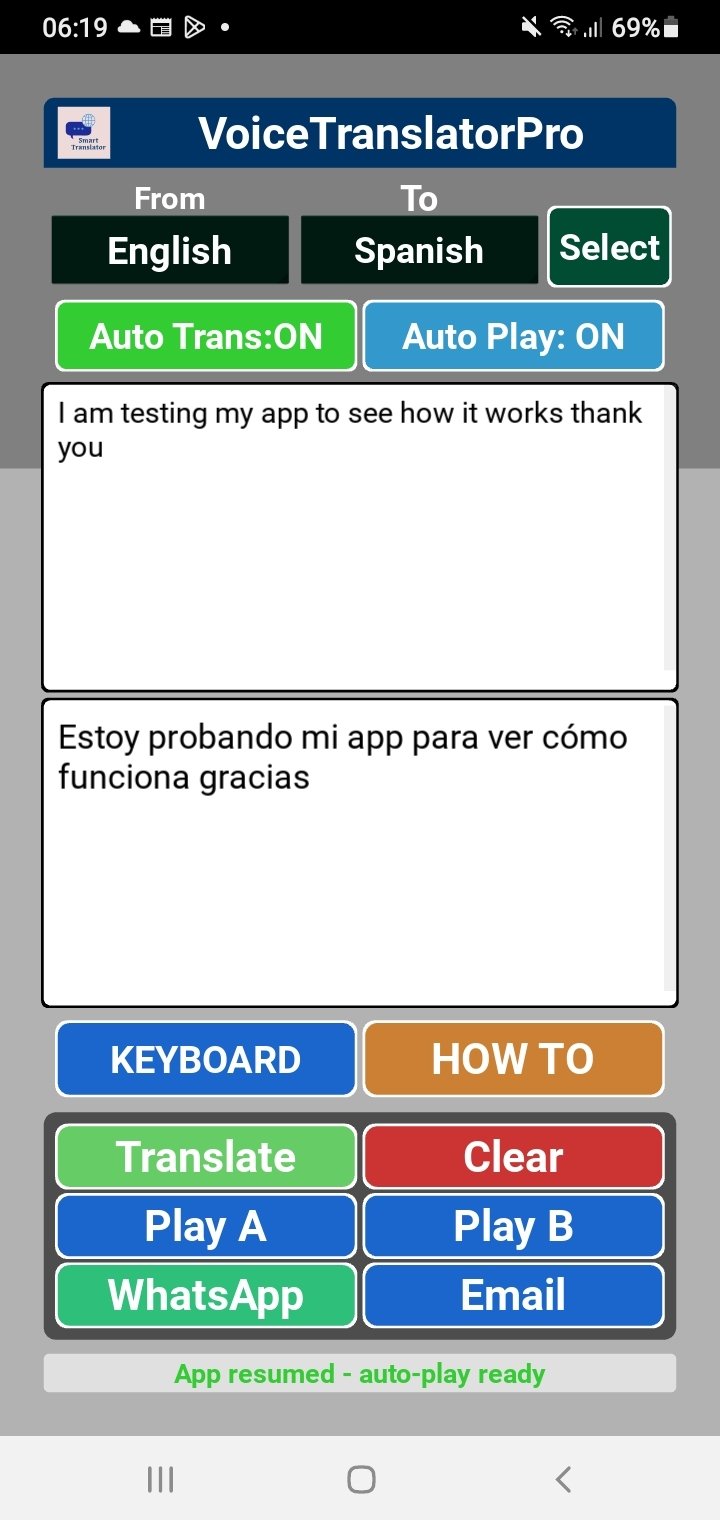The width and height of the screenshot is (720, 1520).
Task: Clear both text boxes
Action: [x=513, y=1157]
